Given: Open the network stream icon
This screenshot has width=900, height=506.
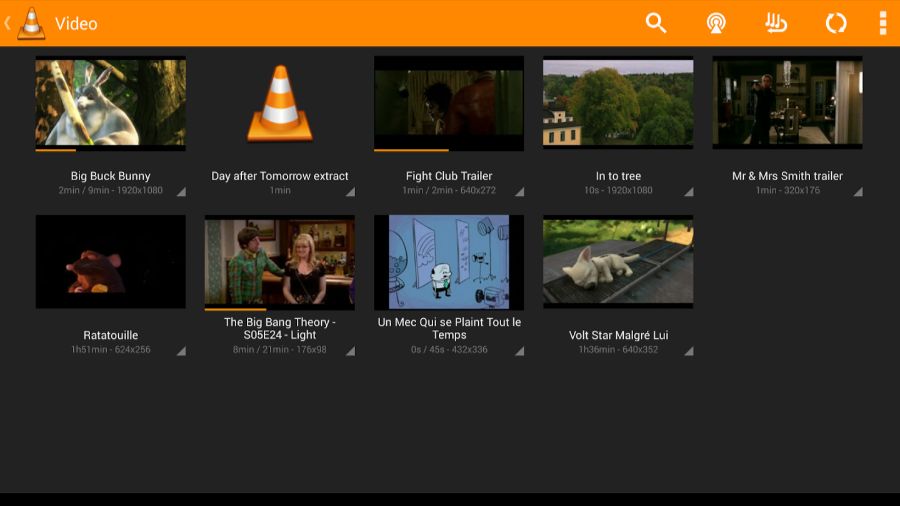Looking at the screenshot, I should [x=716, y=23].
